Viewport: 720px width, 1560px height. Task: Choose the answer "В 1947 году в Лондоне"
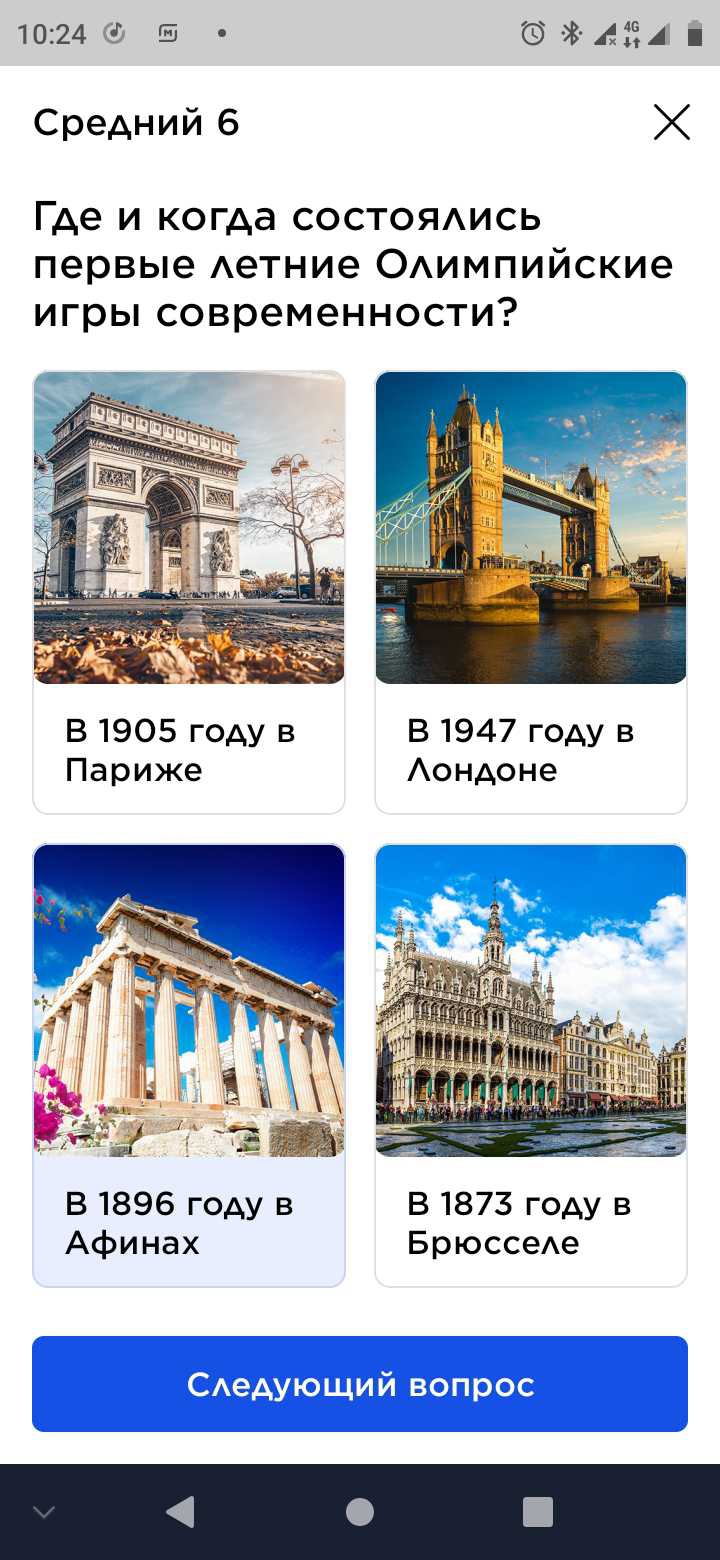531,592
